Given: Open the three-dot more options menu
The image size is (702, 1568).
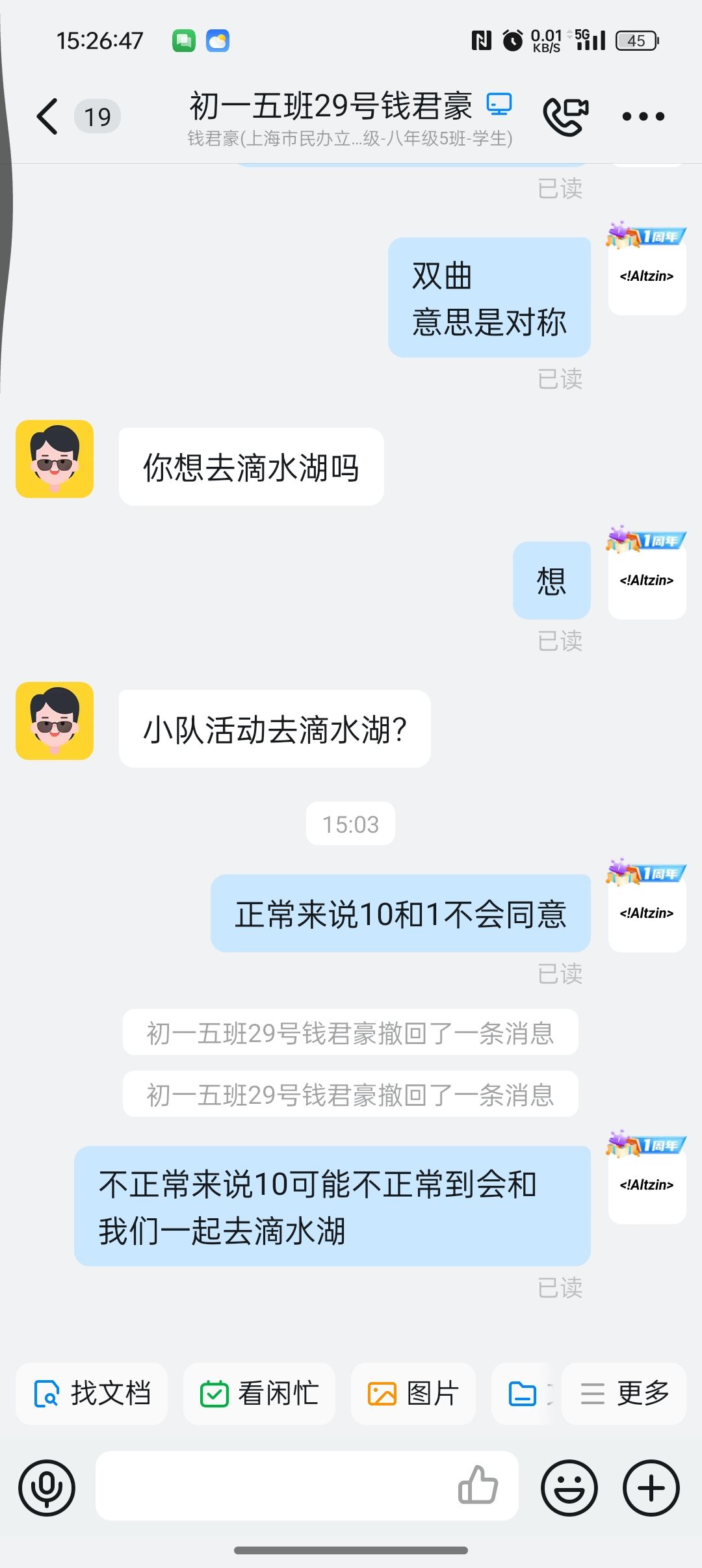Looking at the screenshot, I should coord(643,116).
